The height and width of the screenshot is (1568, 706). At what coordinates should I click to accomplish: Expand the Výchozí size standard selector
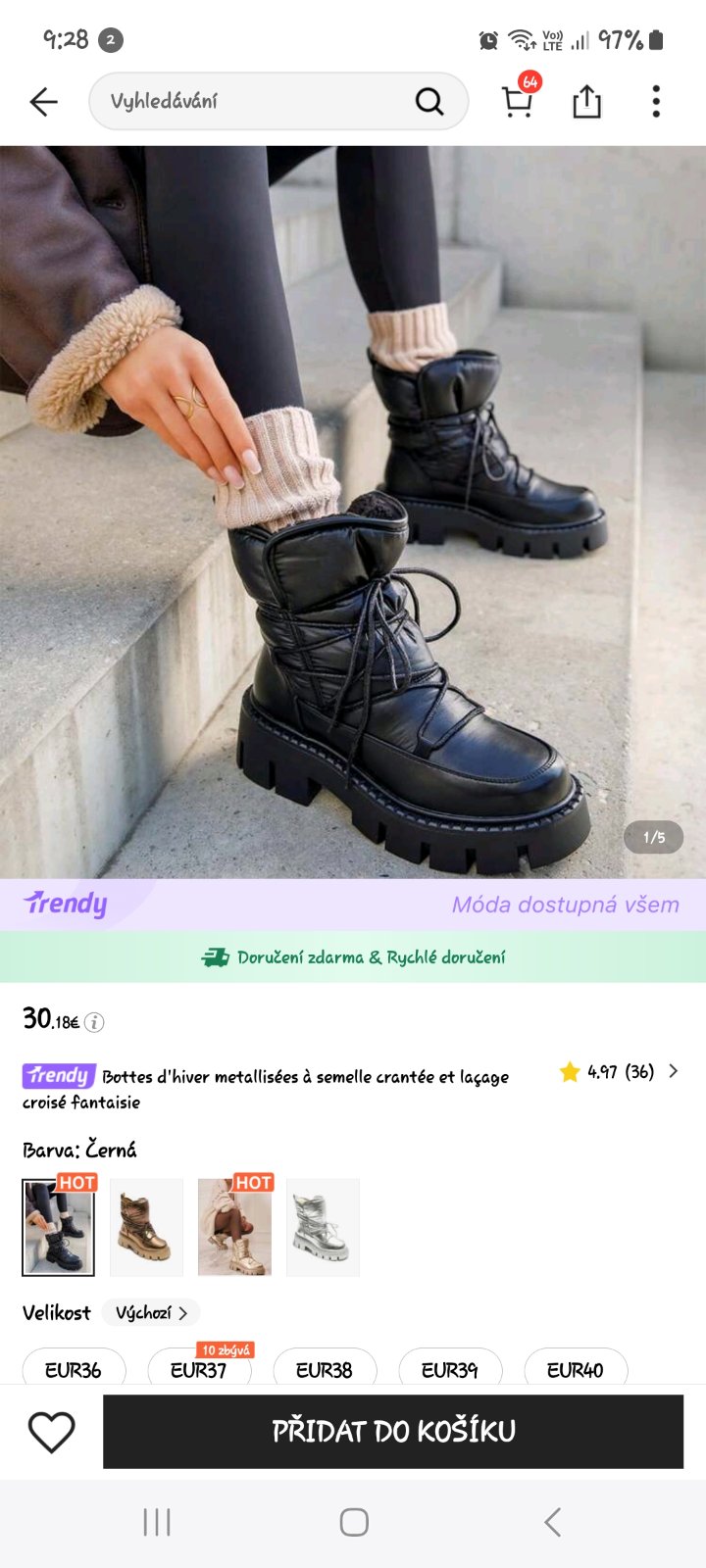(x=151, y=1312)
